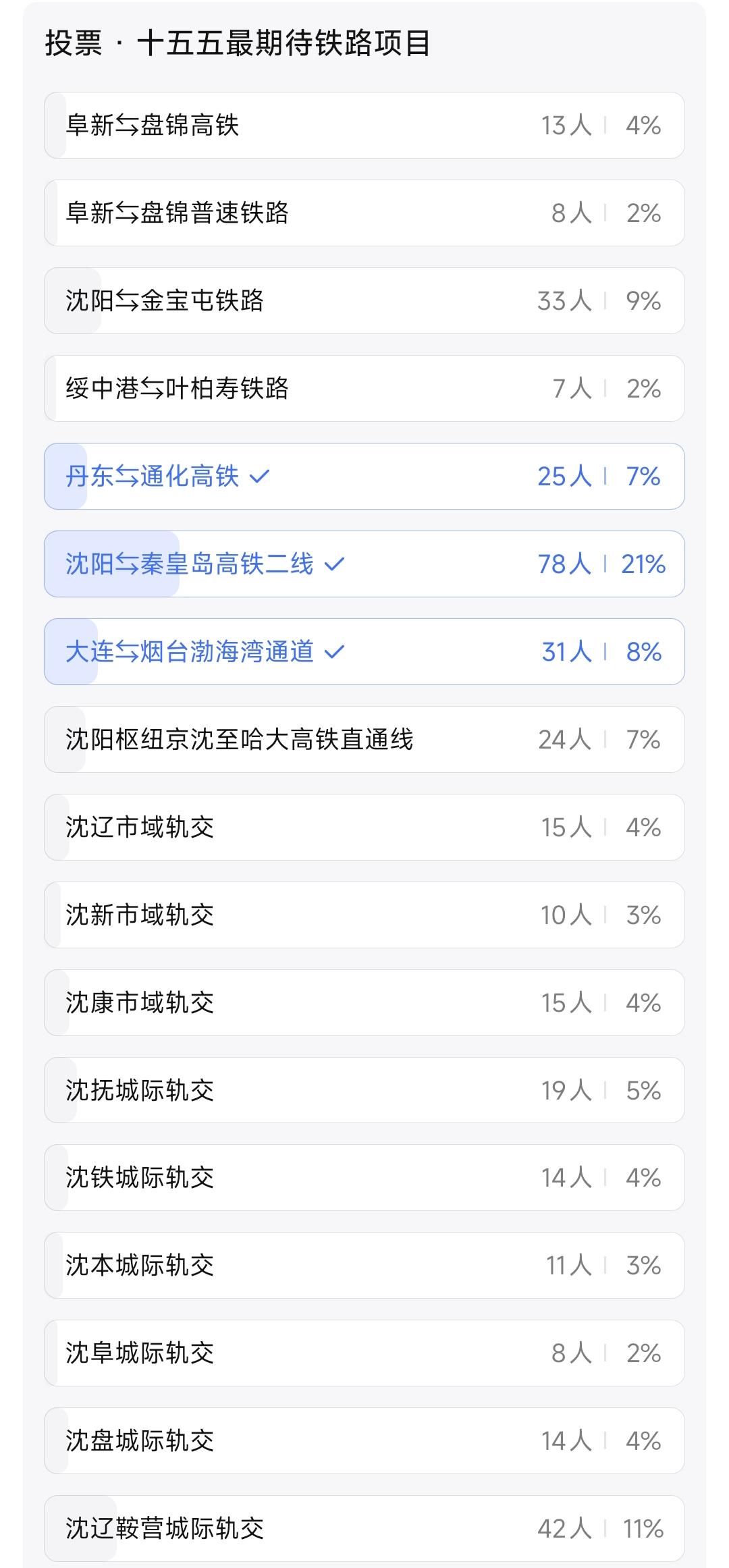This screenshot has width=729, height=1568.
Task: Select the 沈康市域轨交 entry
Action: [x=364, y=1003]
